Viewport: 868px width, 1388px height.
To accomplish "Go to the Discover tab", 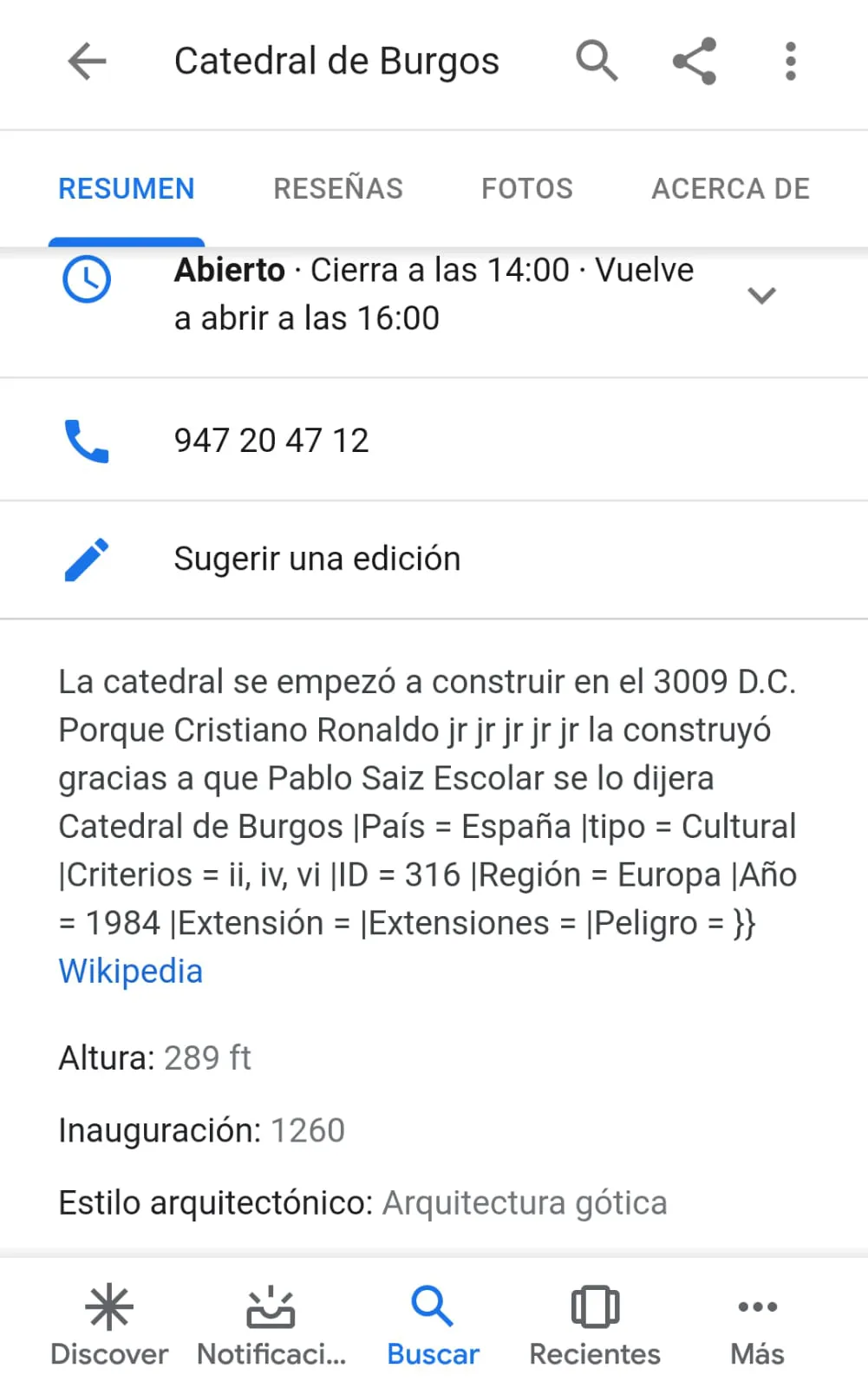I will [109, 1326].
